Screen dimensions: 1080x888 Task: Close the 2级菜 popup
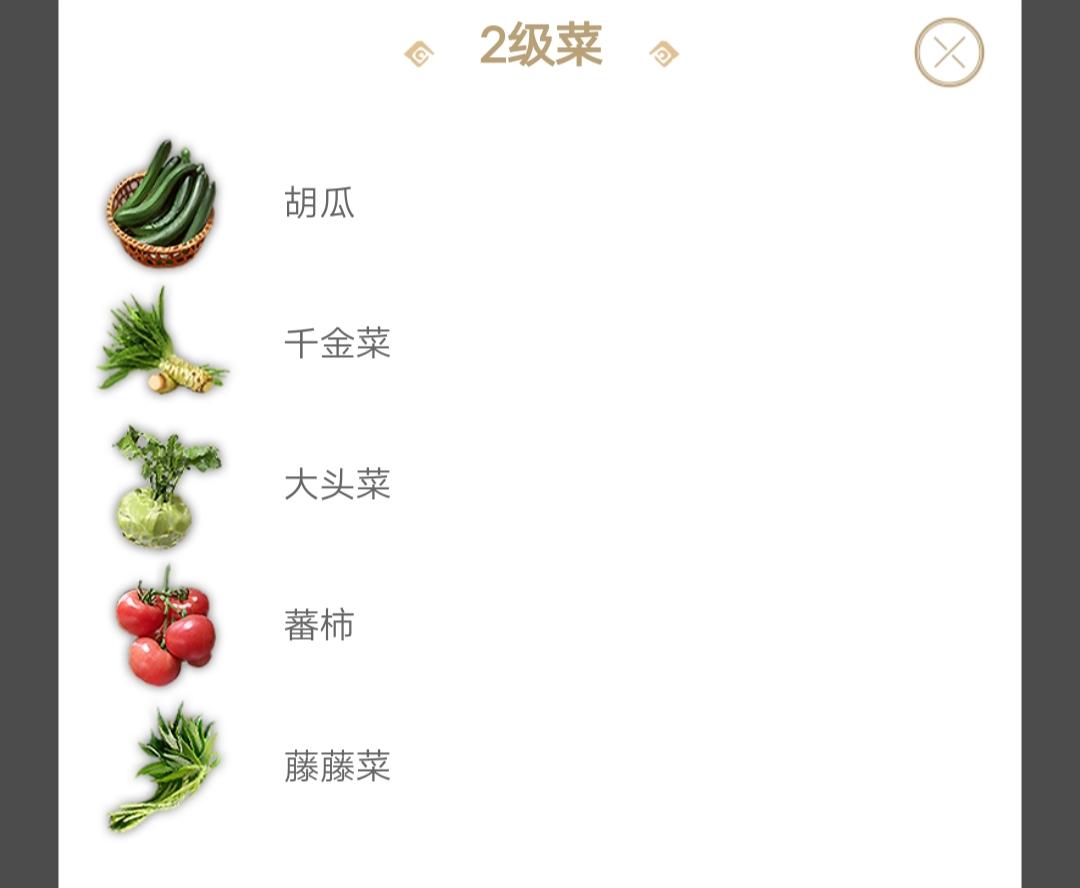point(949,52)
